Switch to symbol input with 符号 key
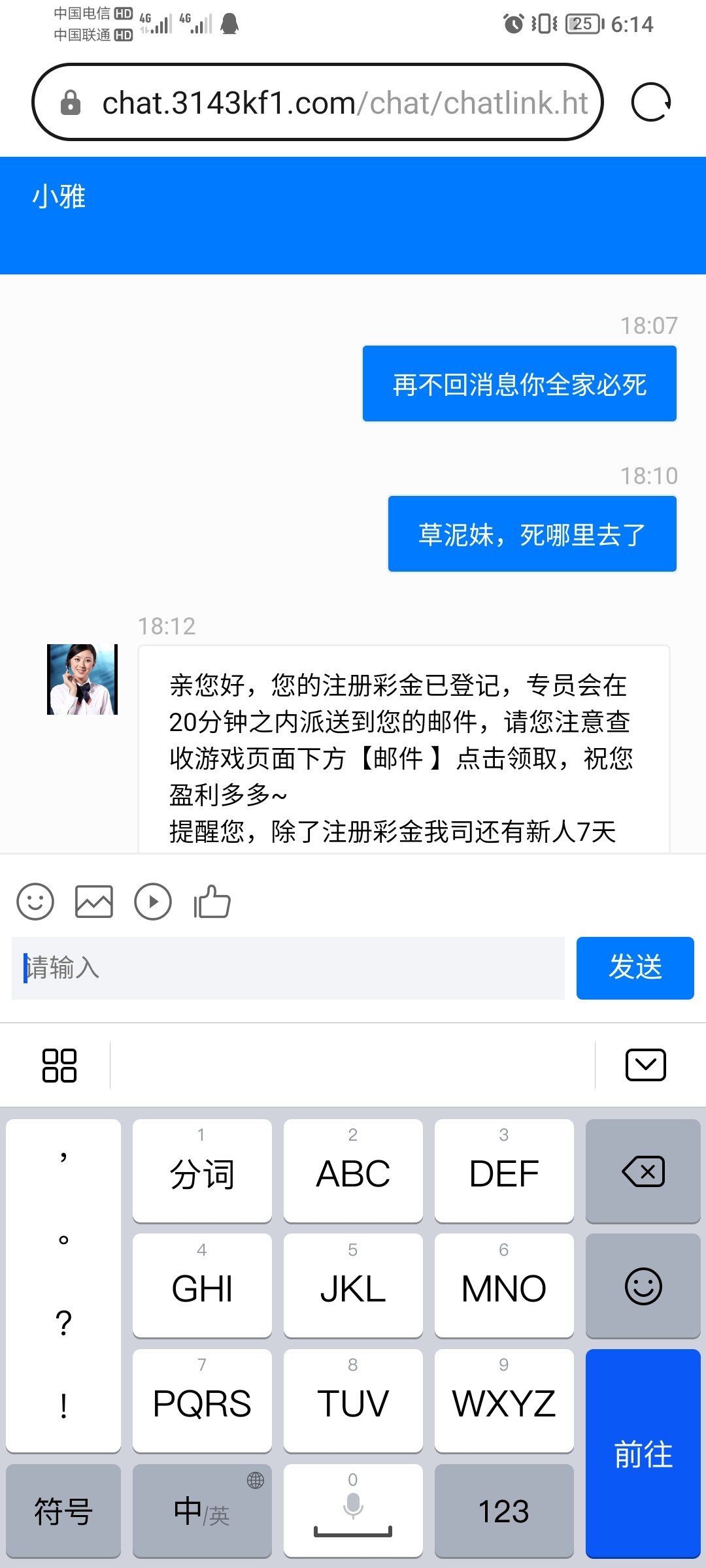The image size is (706, 1568). (x=63, y=1511)
